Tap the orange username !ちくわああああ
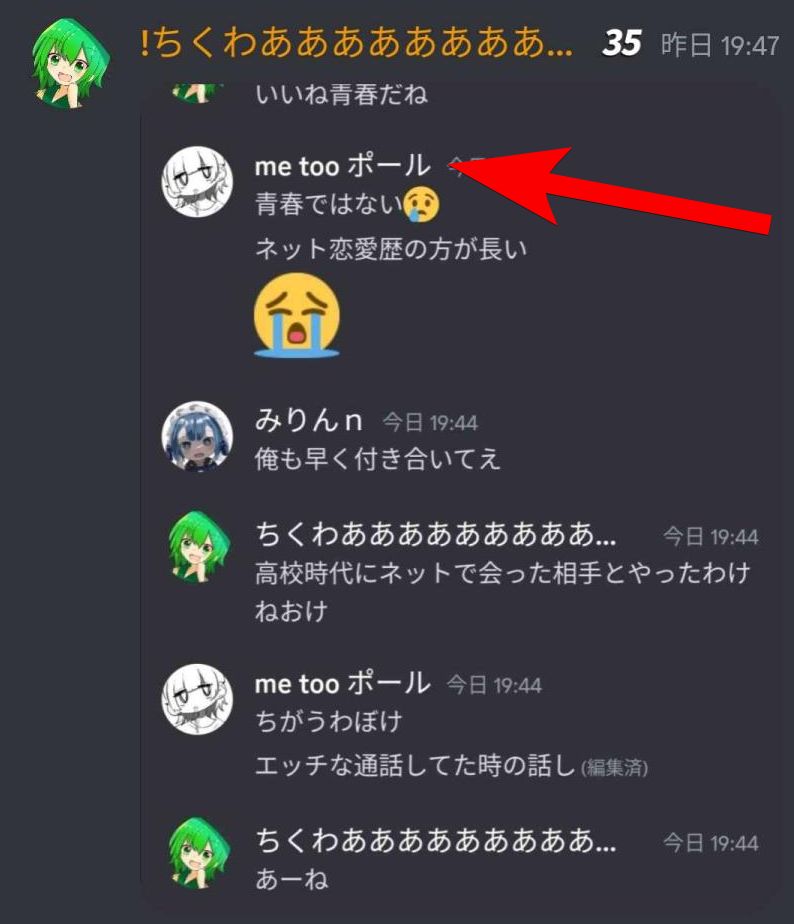 pos(358,45)
